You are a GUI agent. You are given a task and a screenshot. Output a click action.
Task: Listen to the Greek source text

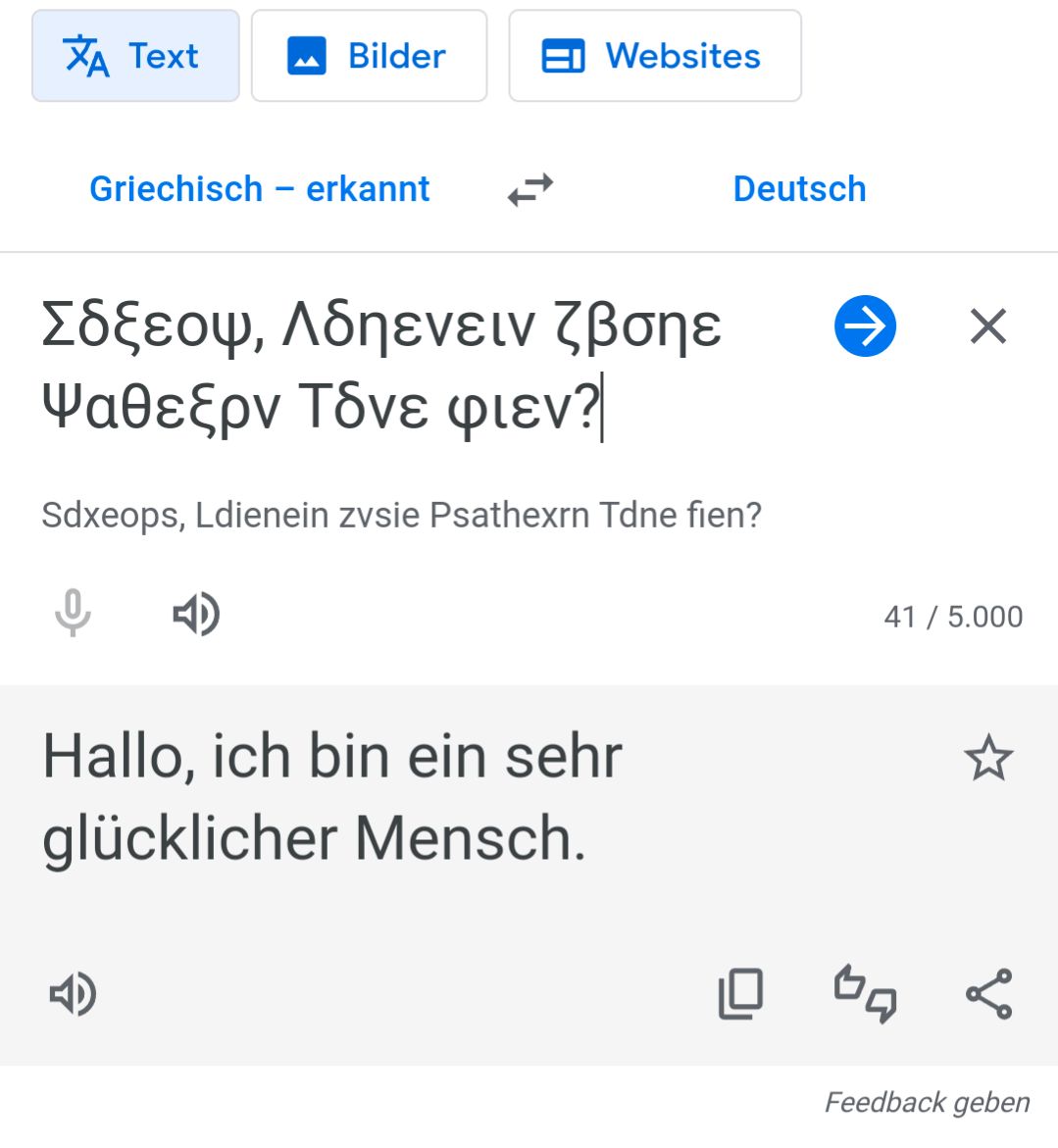[x=196, y=615]
